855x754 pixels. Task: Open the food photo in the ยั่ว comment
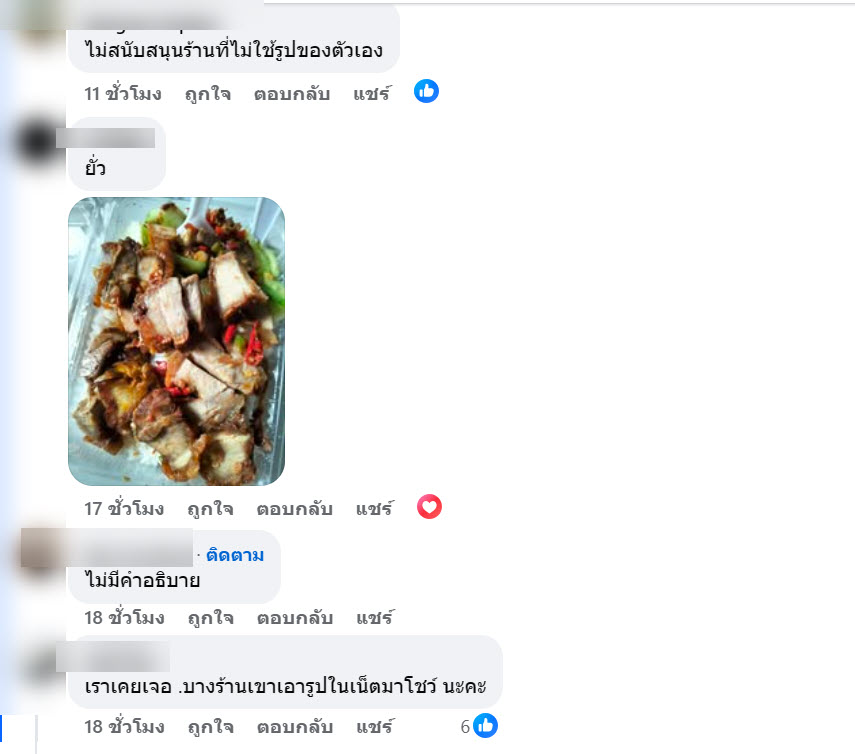(x=176, y=341)
